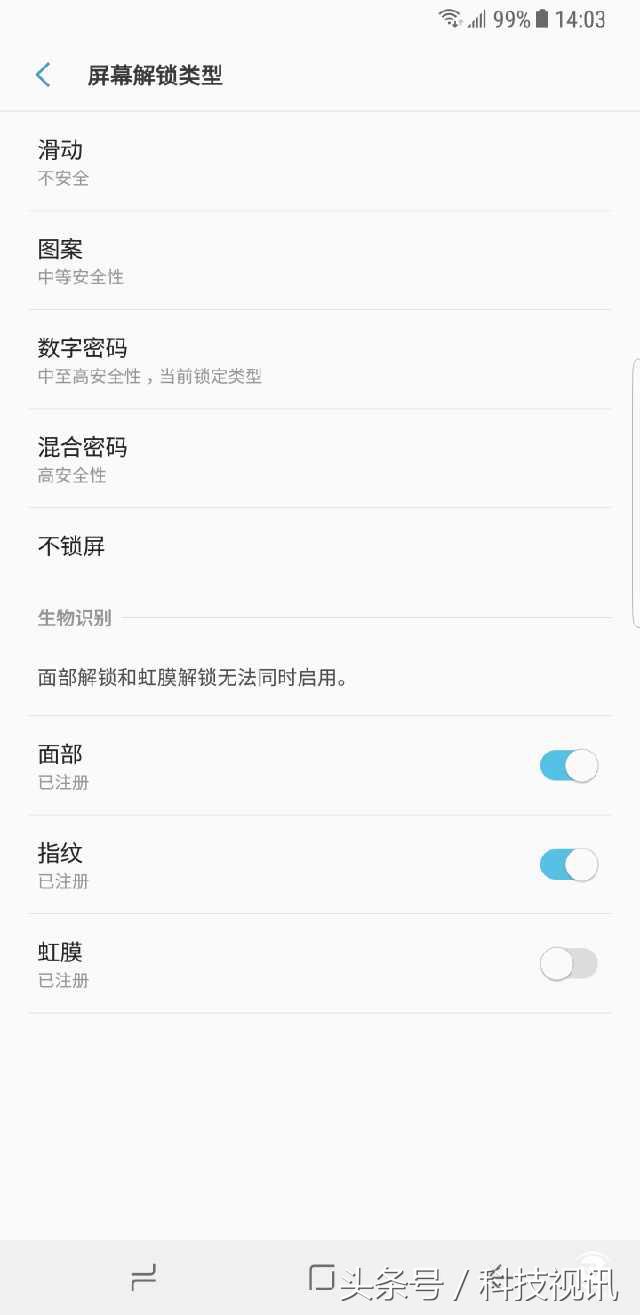Disable 指纹 unlock switch
This screenshot has width=640, height=1315.
coord(568,865)
